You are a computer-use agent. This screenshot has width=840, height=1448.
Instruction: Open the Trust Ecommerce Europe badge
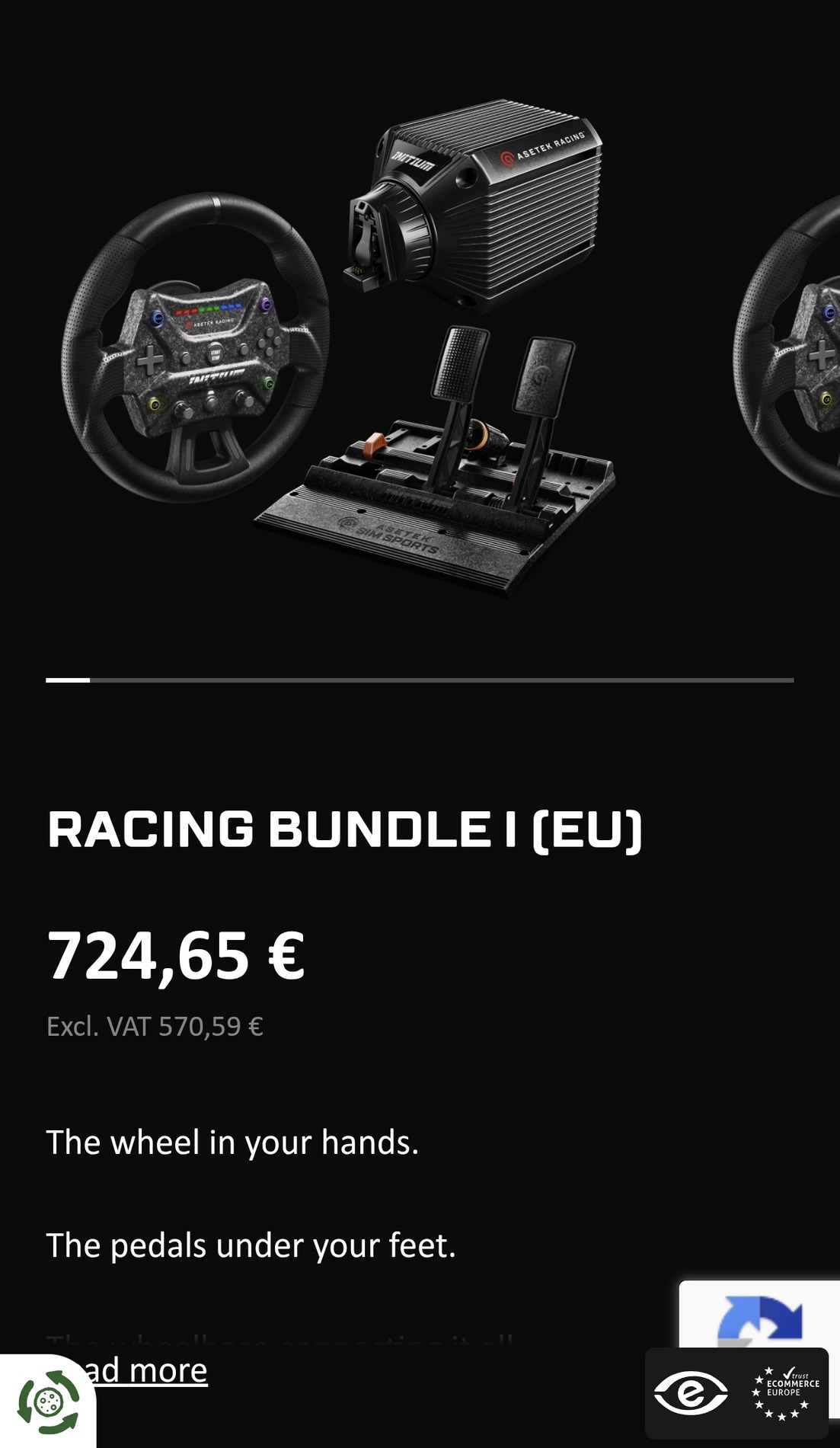click(x=786, y=1393)
